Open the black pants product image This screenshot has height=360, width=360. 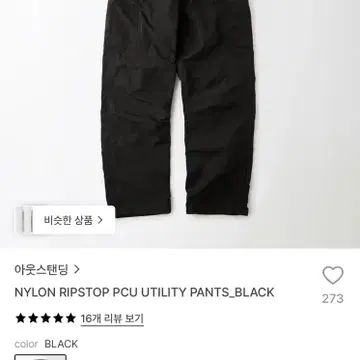(x=179, y=108)
